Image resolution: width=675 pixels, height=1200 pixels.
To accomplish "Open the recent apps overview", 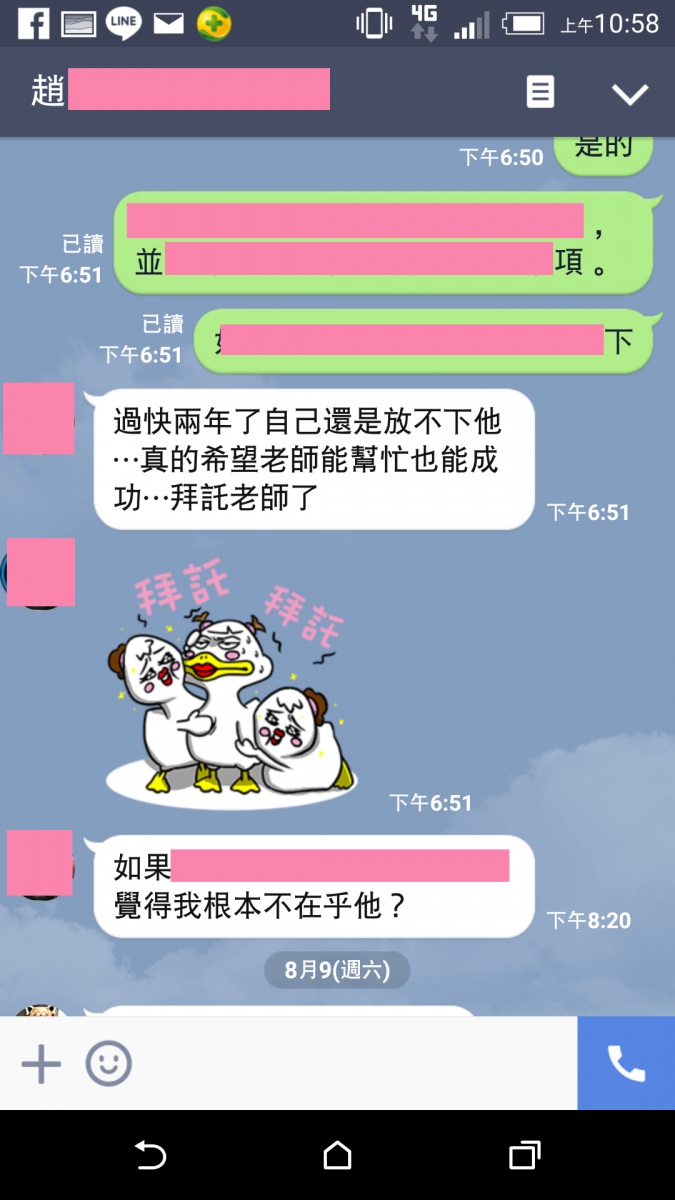I will pyautogui.click(x=524, y=1156).
